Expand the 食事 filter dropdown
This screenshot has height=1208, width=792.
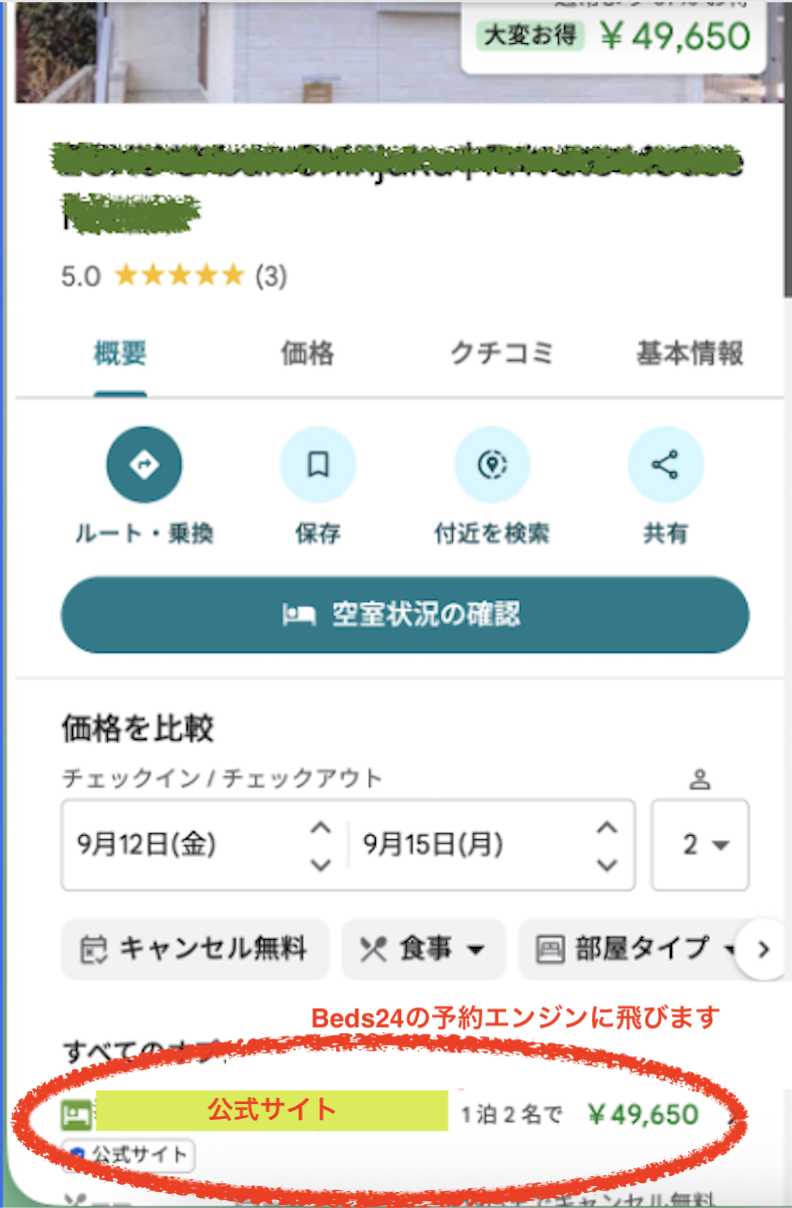423,948
